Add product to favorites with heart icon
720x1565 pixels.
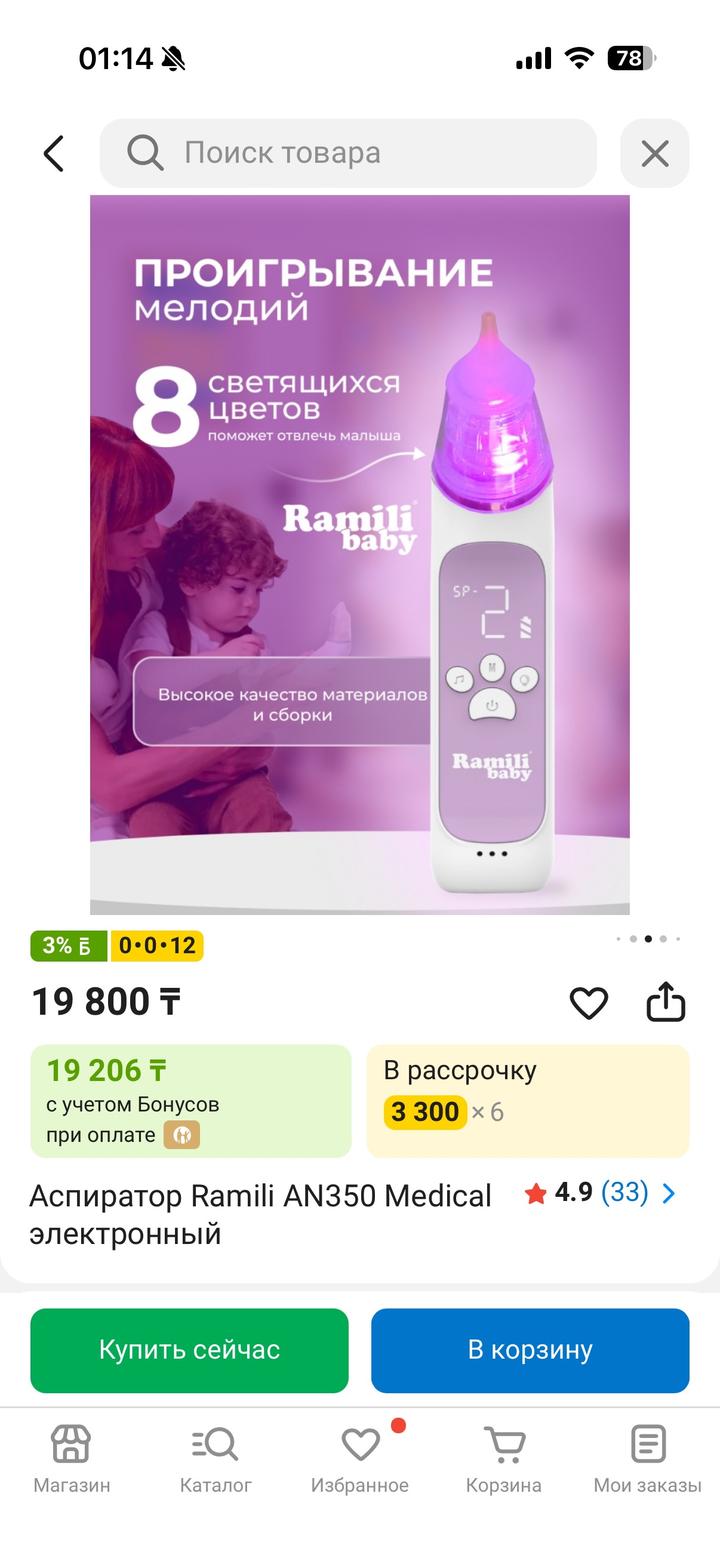coord(588,1002)
